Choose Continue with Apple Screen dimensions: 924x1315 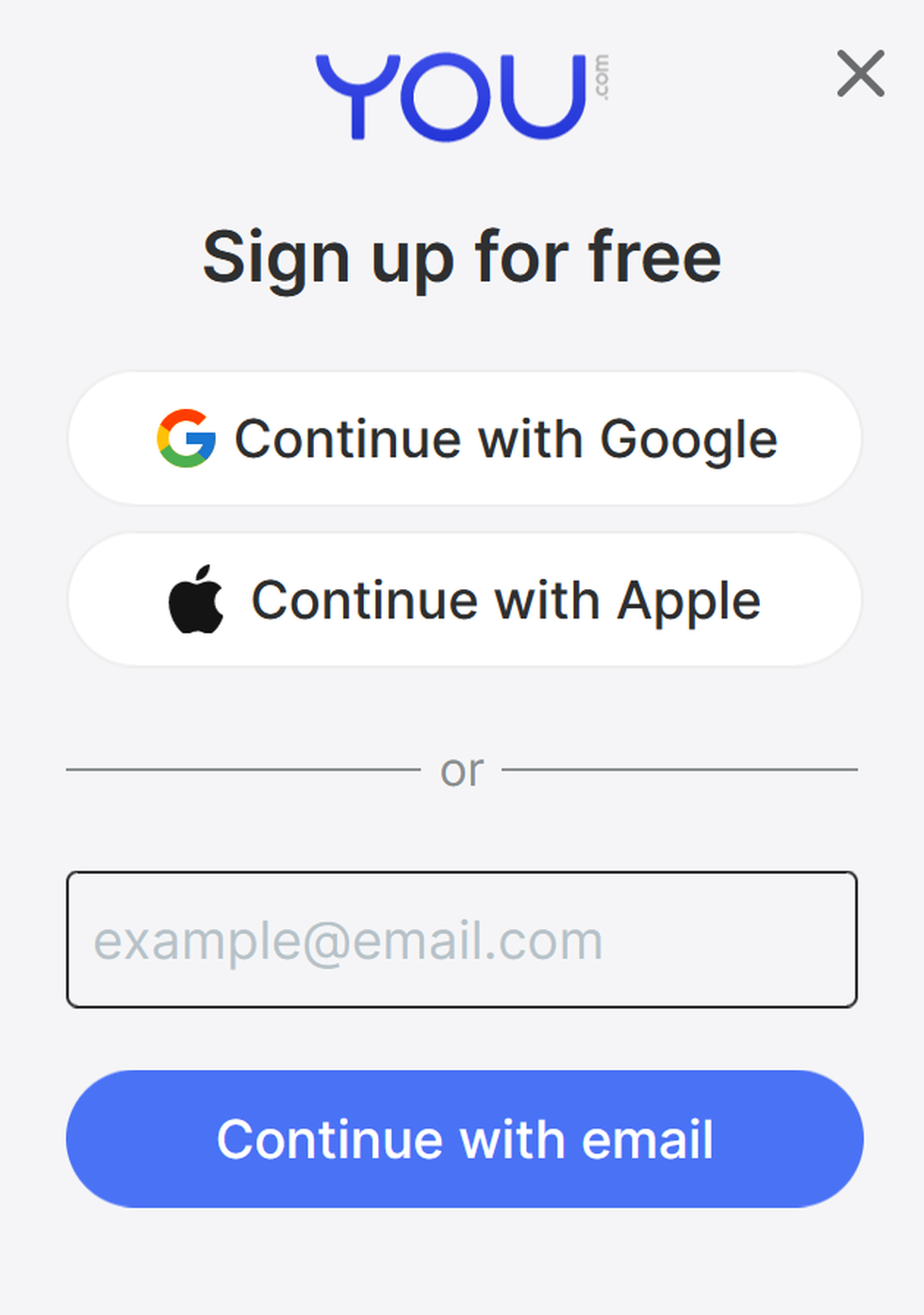(x=464, y=600)
